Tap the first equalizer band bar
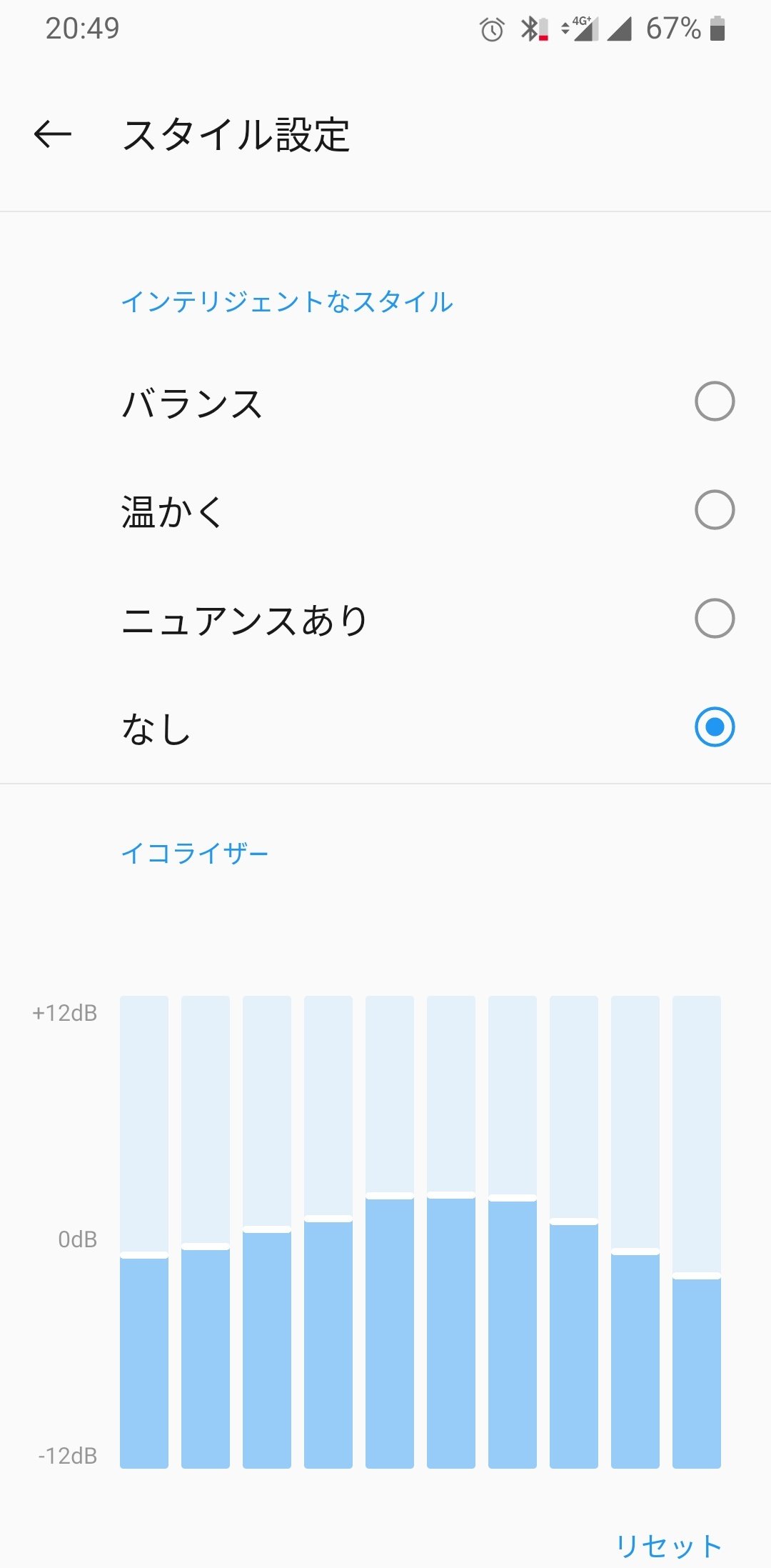Viewport: 771px width, 1568px height. tap(144, 1232)
